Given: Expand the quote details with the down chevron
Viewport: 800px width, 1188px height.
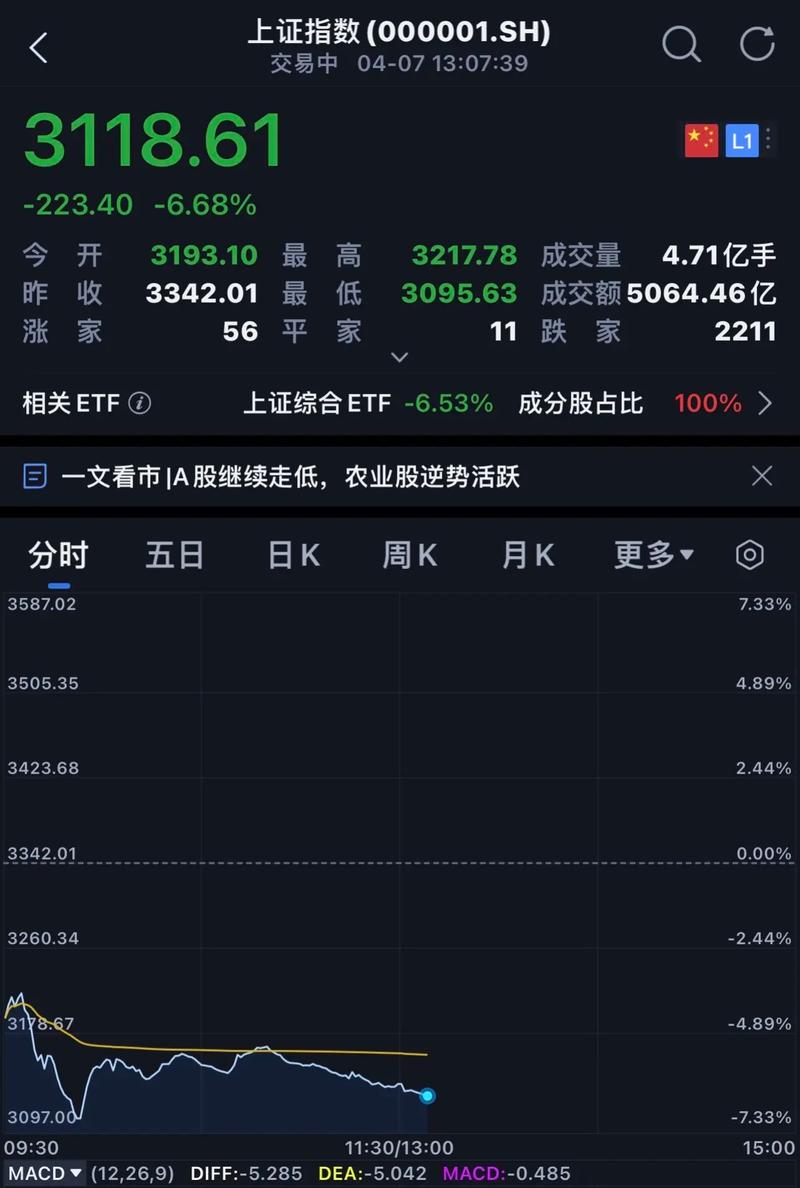Looking at the screenshot, I should click(399, 356).
